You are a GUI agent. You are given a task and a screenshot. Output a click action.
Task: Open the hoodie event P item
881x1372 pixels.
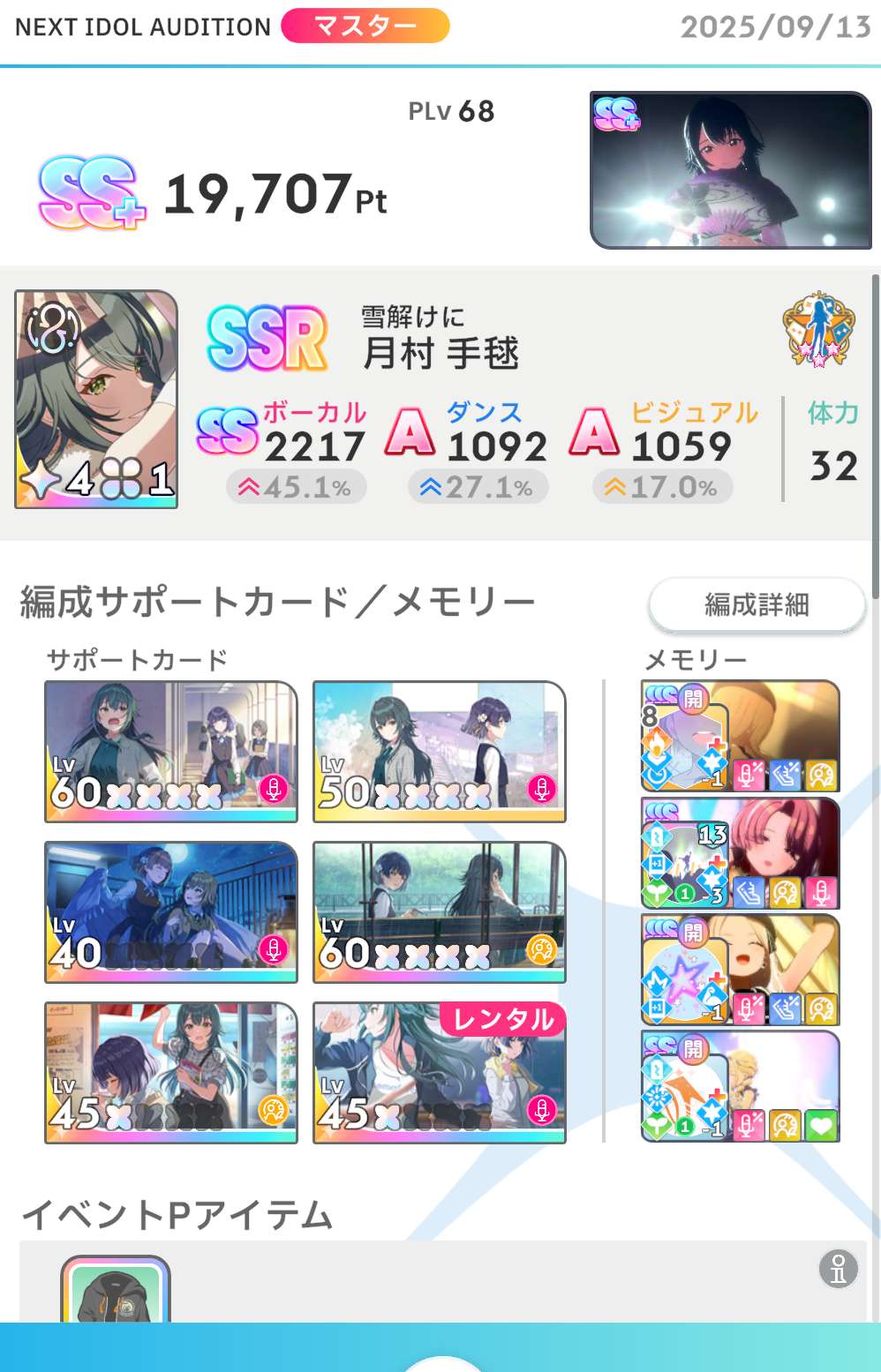116,1292
